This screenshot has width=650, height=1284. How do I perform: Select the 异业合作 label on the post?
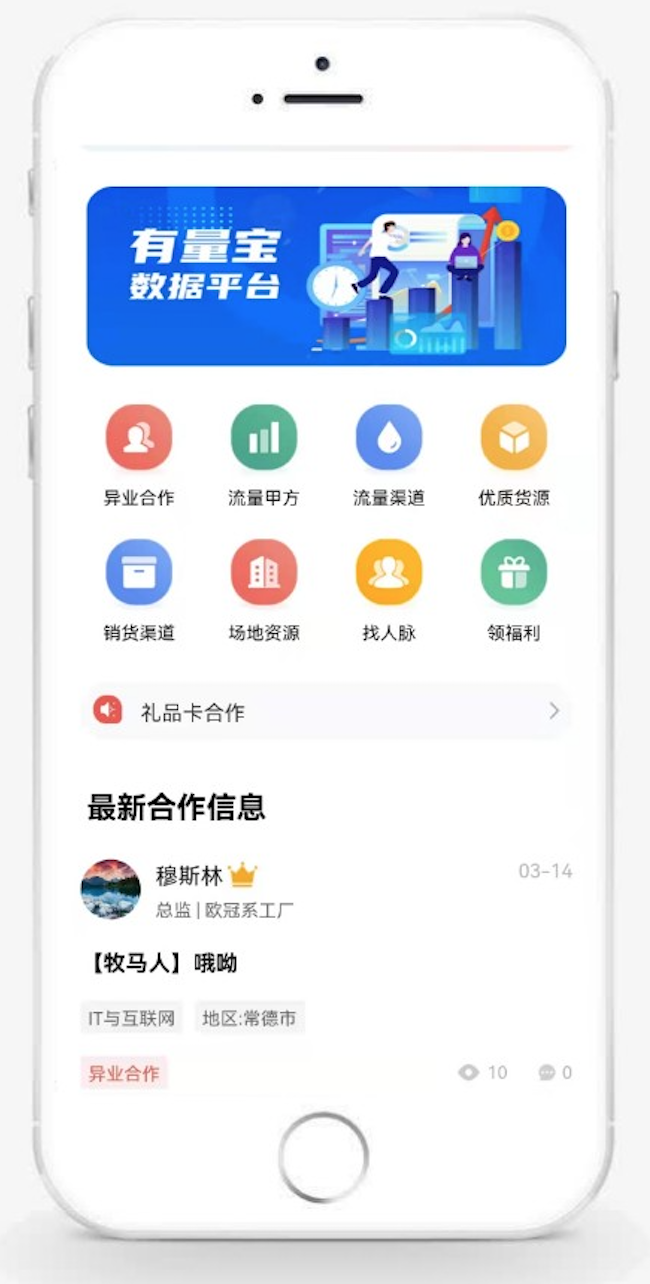pyautogui.click(x=124, y=1073)
